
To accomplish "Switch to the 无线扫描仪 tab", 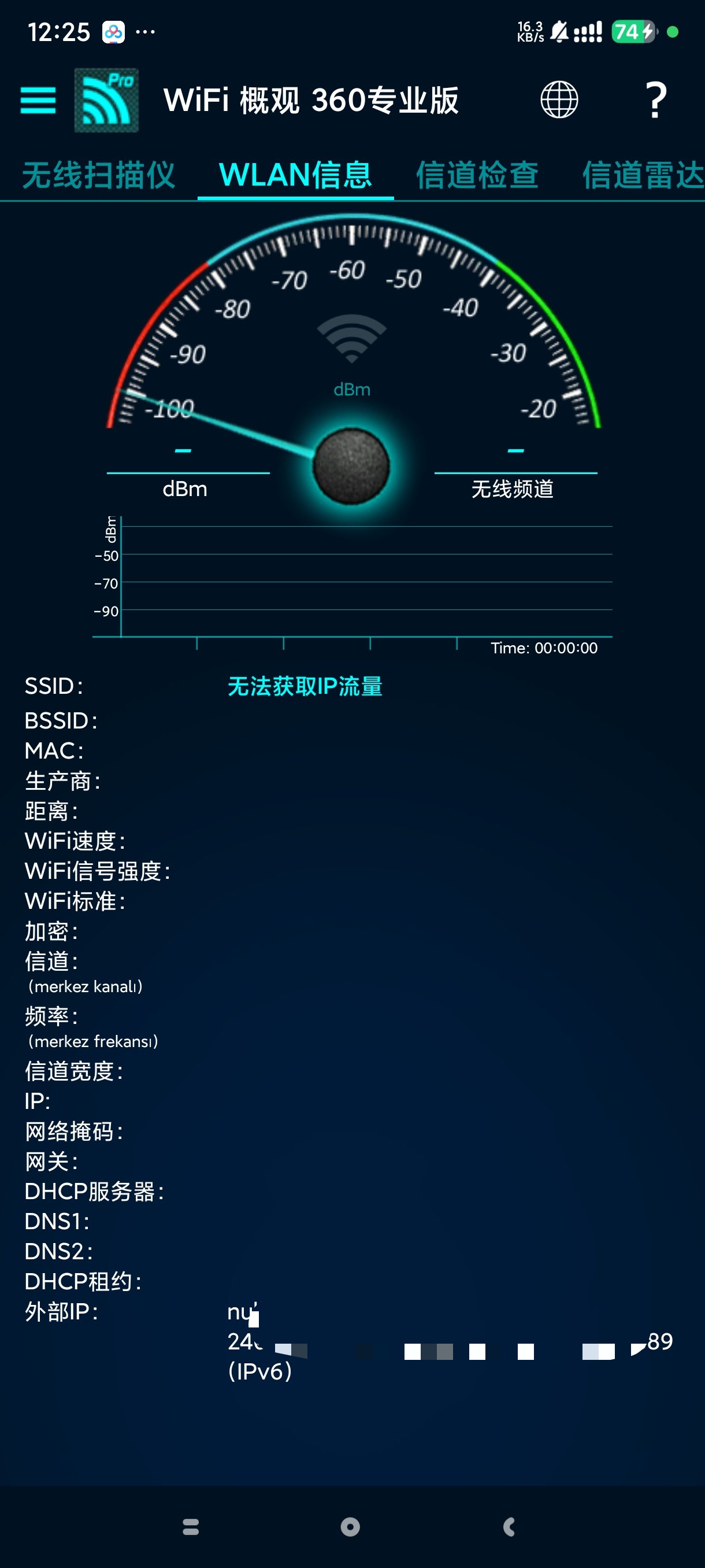I will coord(99,176).
